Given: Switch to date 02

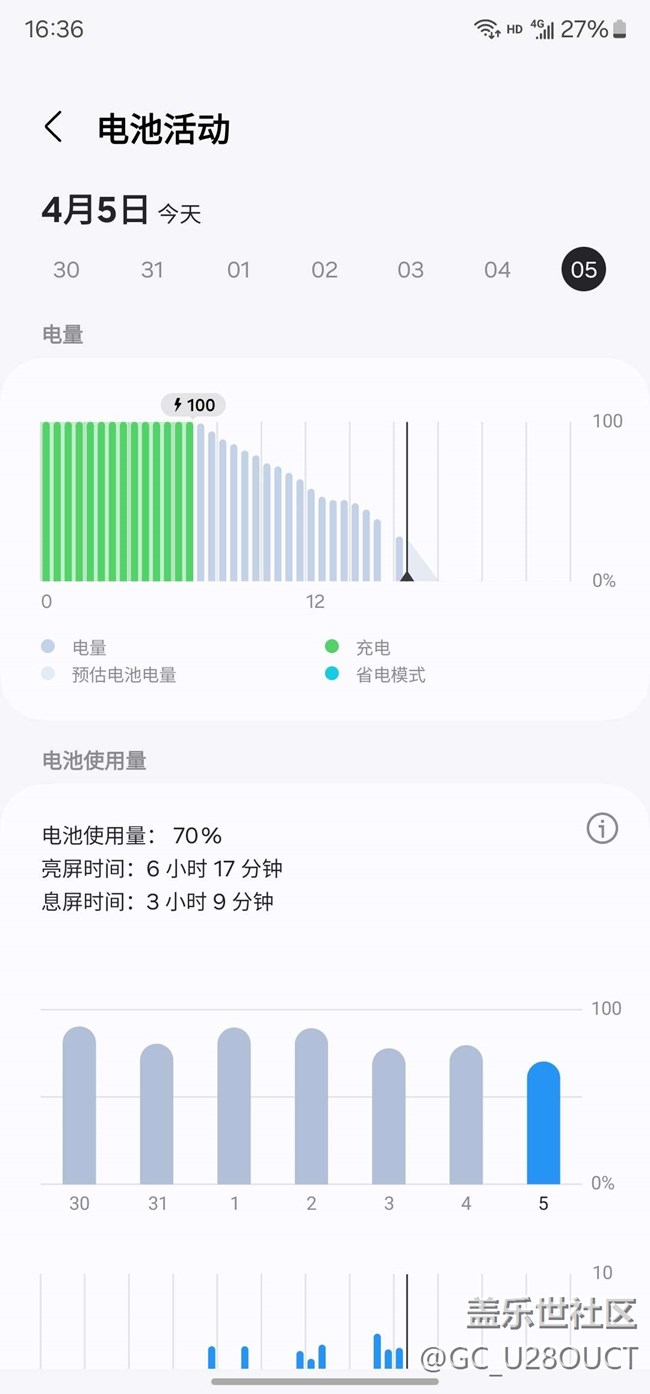Looking at the screenshot, I should point(324,270).
